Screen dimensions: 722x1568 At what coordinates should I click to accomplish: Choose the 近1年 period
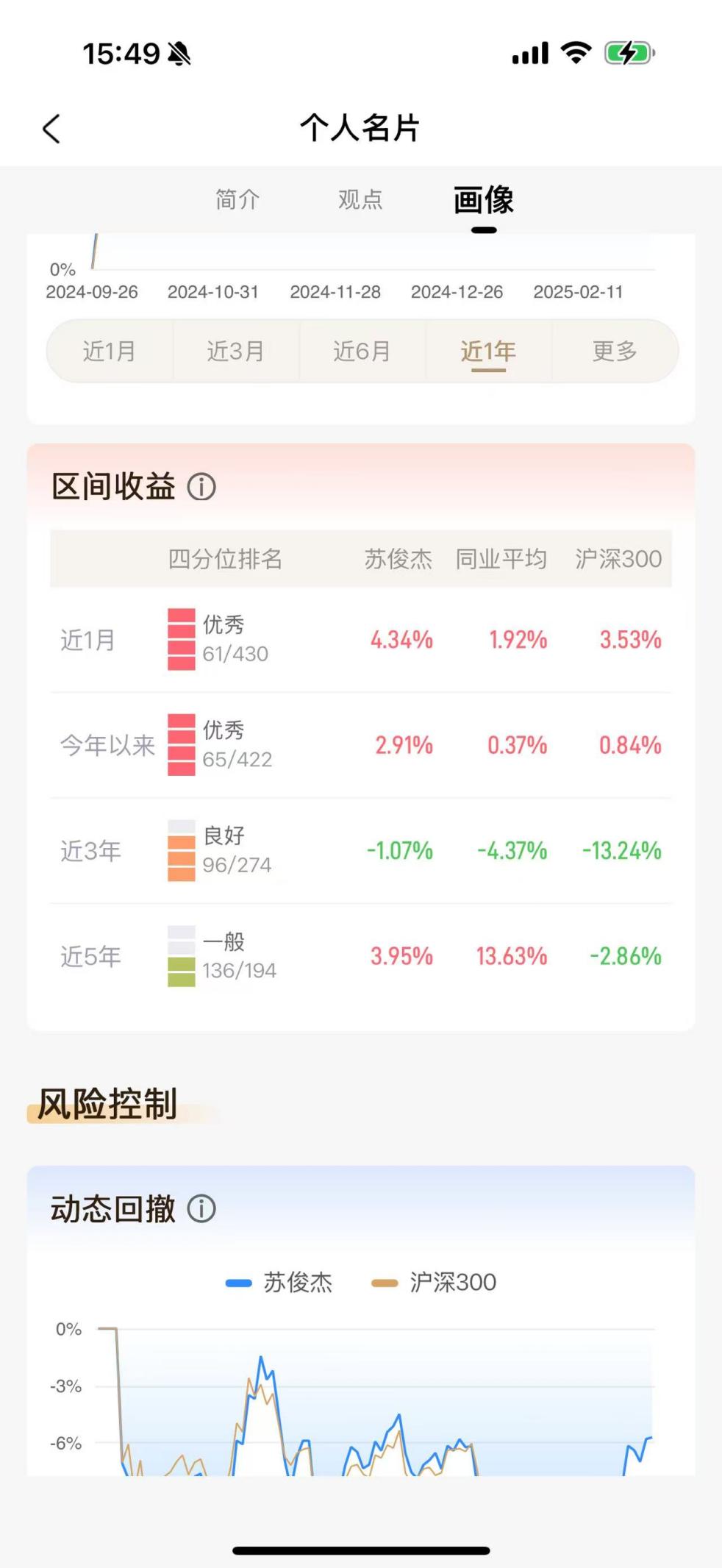point(488,351)
